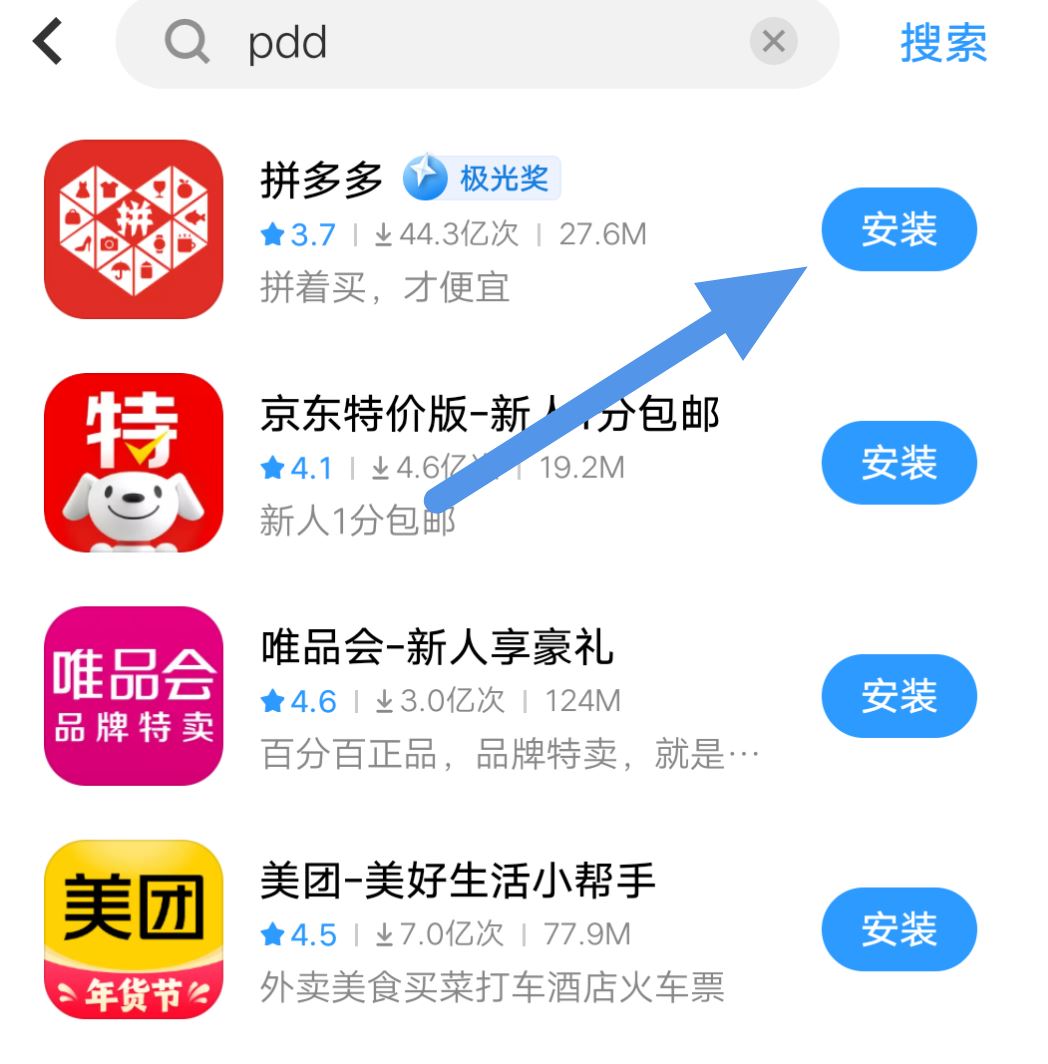
Task: Tap the 美团 app icon
Action: (133, 928)
